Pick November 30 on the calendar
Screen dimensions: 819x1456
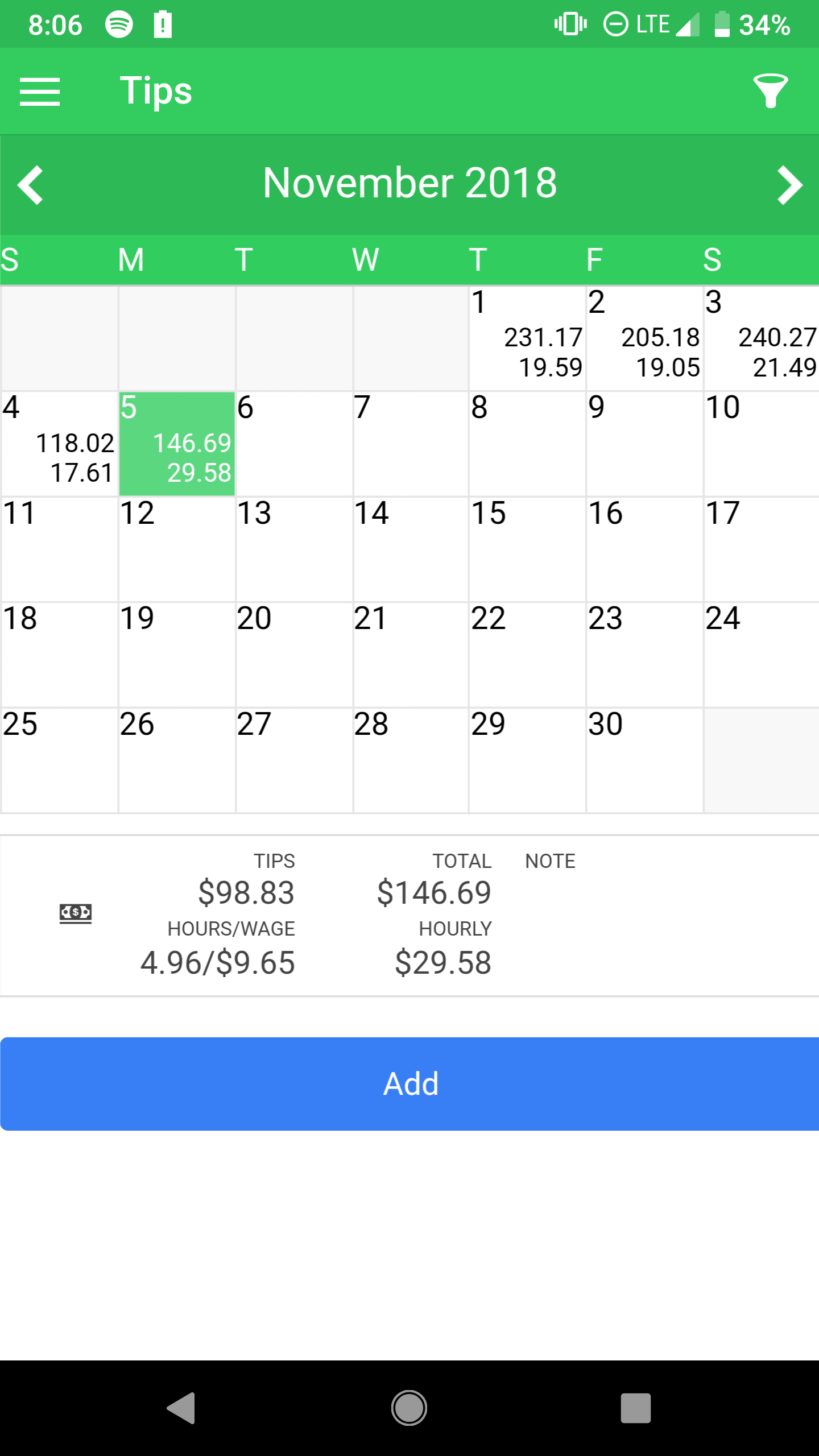[x=644, y=760]
